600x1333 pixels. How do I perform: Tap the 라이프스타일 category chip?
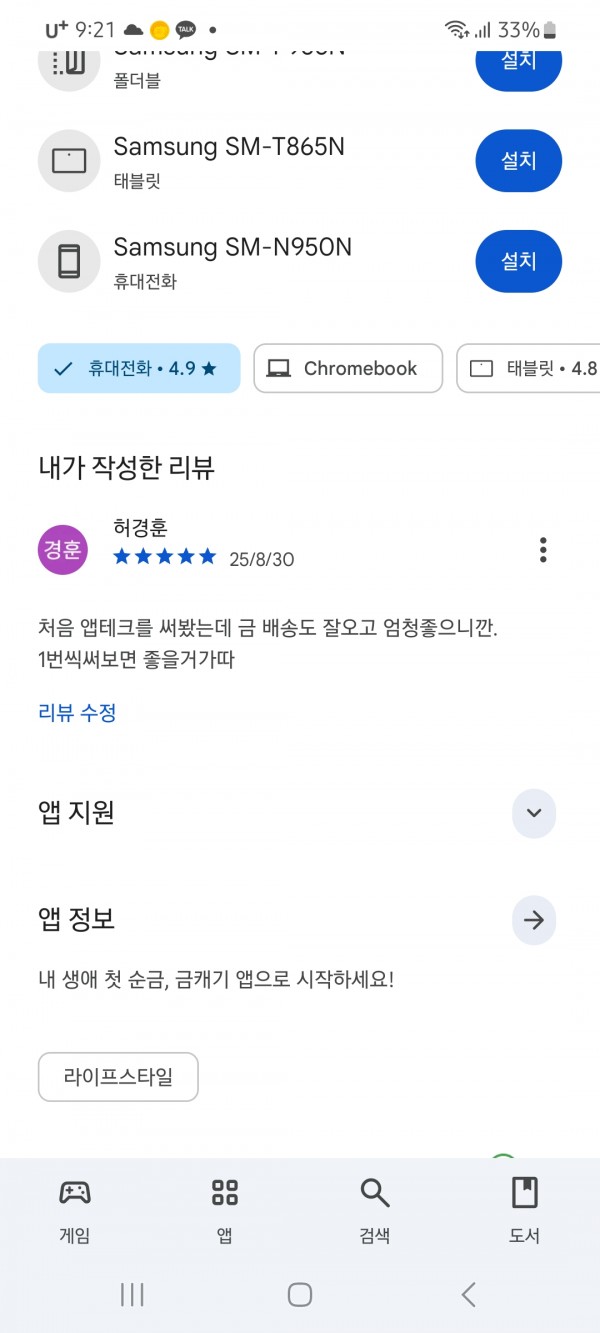[x=118, y=1077]
